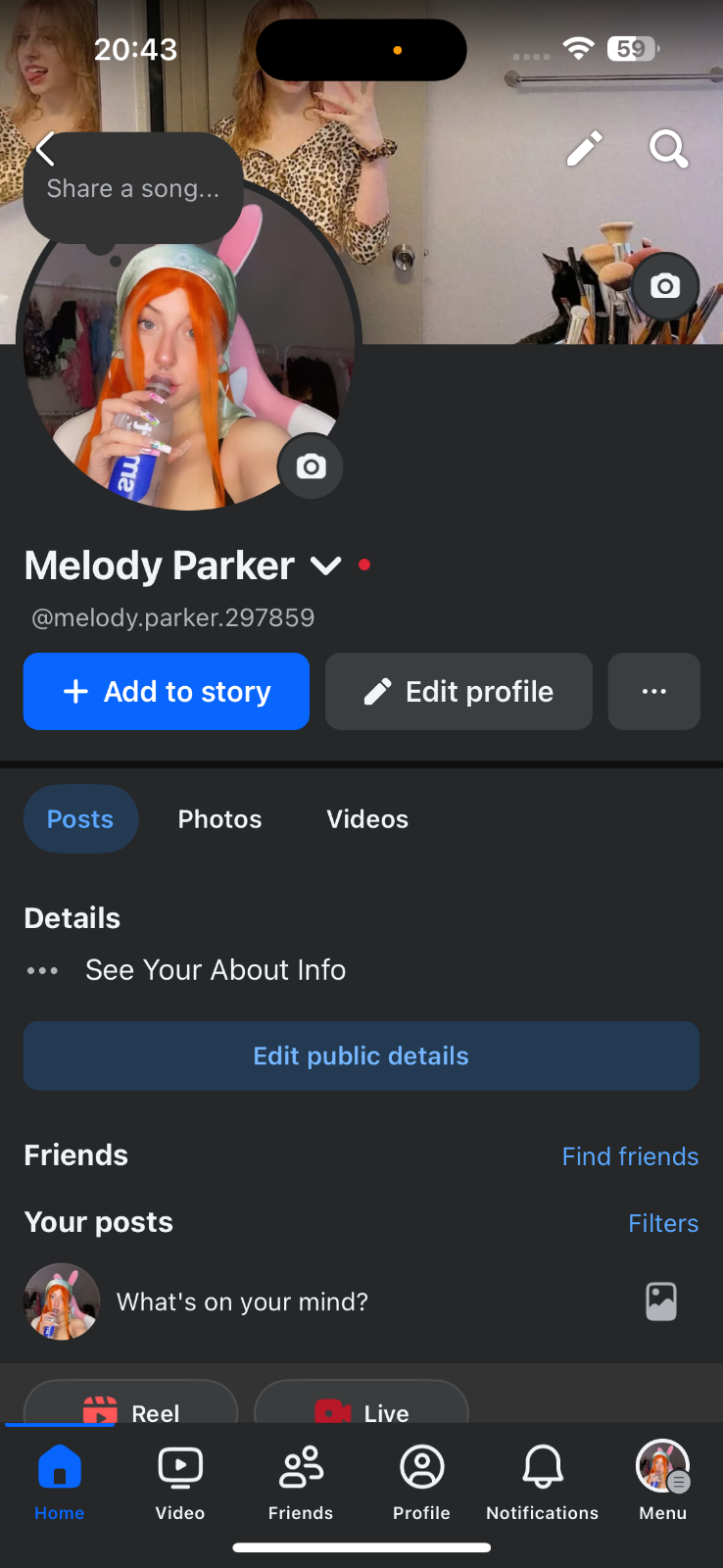Switch to the Videos tab
Screen dimensions: 723x1568
click(x=367, y=819)
